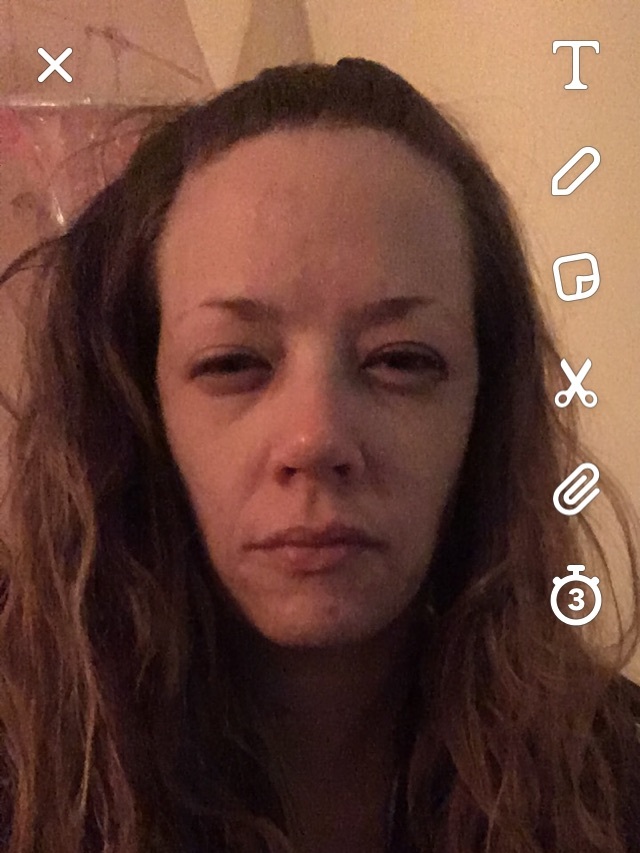Screen dimensions: 640x853
Task: Select the pencil drawing tool
Action: point(576,171)
